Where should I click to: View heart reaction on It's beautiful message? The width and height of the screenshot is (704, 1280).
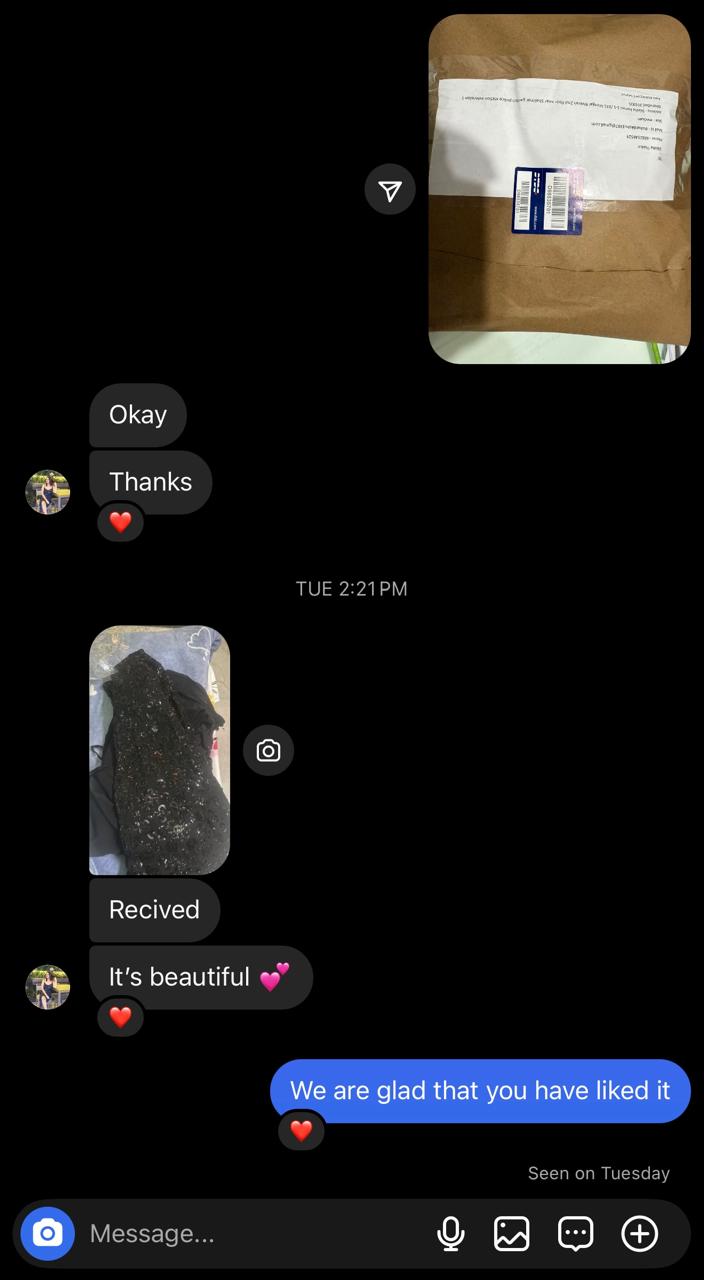point(120,1017)
